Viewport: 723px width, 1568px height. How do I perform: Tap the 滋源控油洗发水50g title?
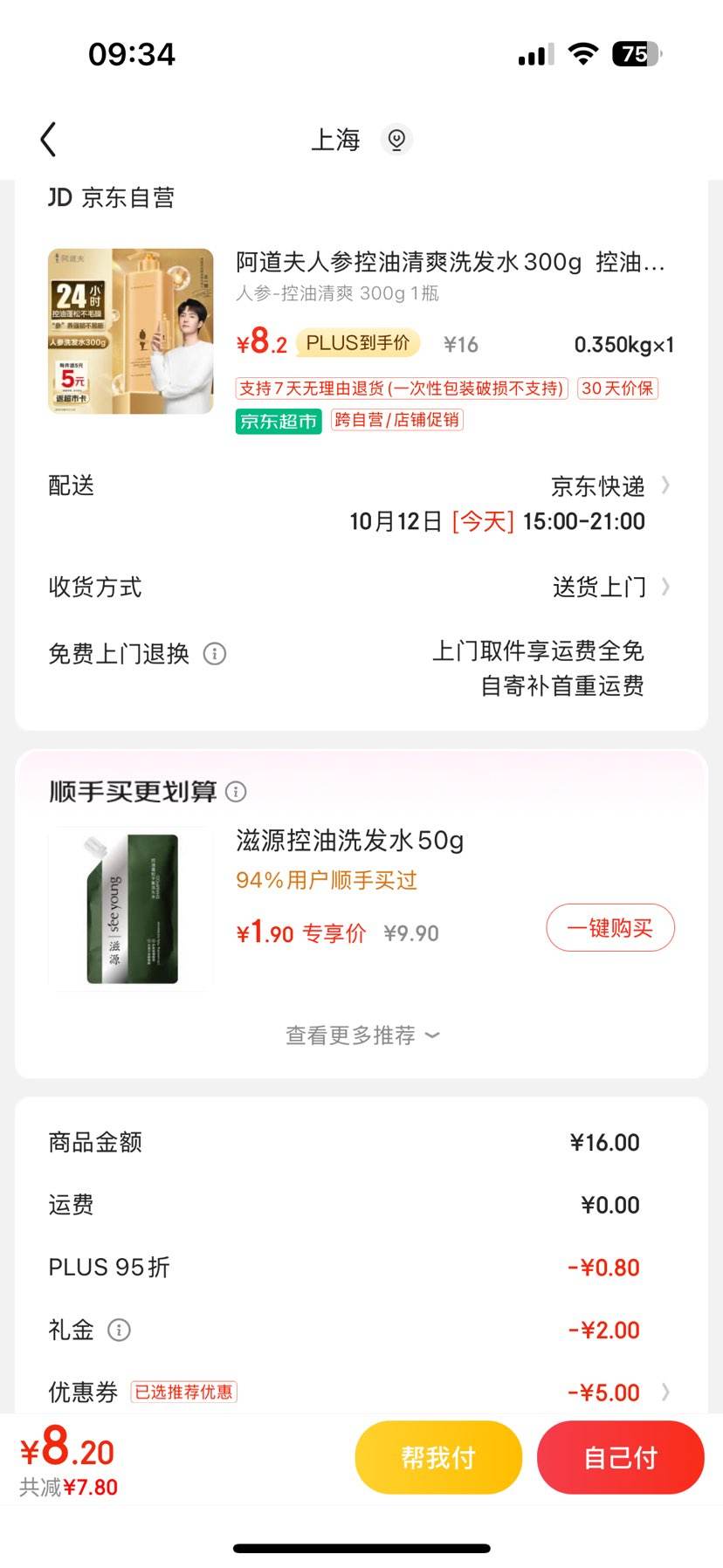point(348,840)
